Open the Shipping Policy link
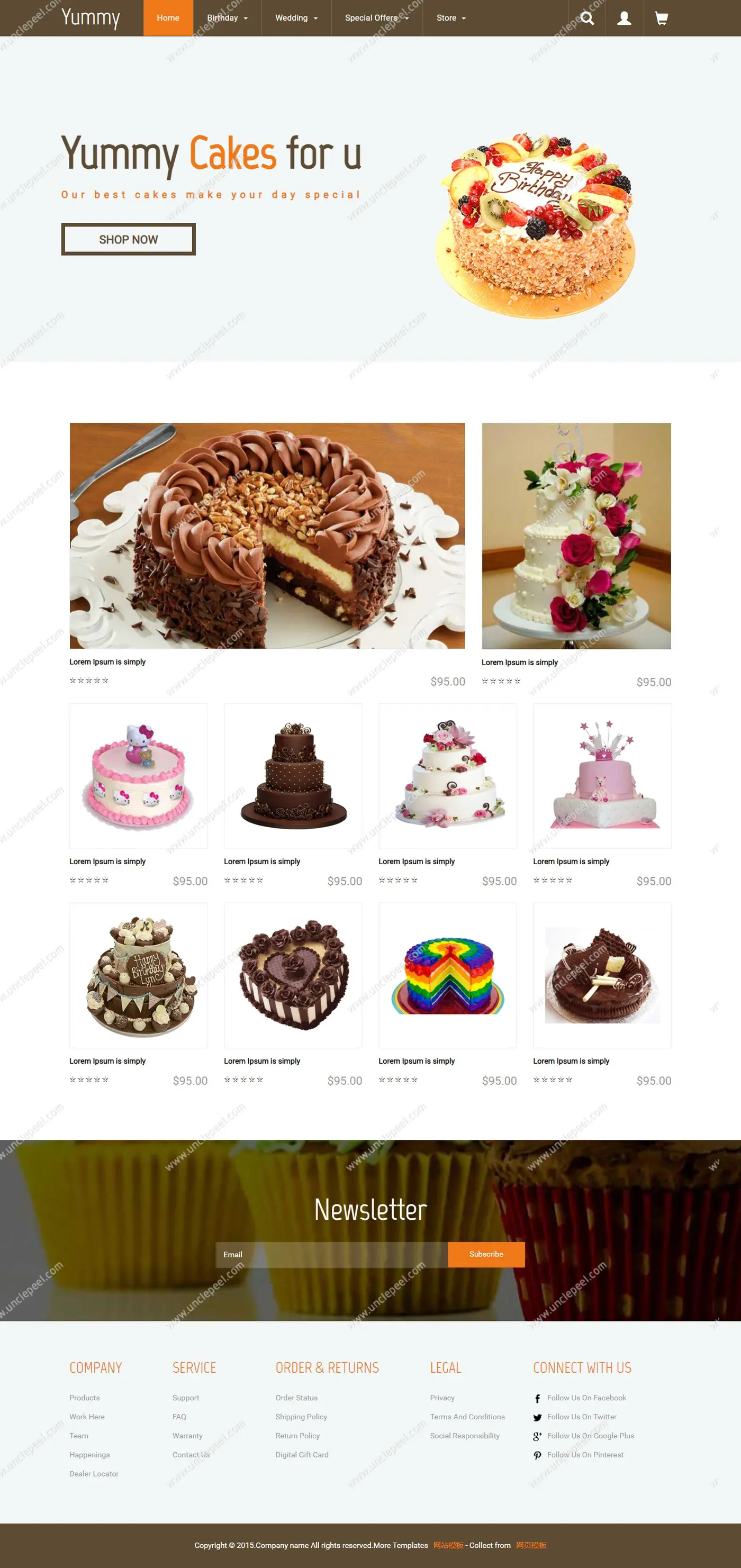The image size is (741, 1568). (301, 1417)
